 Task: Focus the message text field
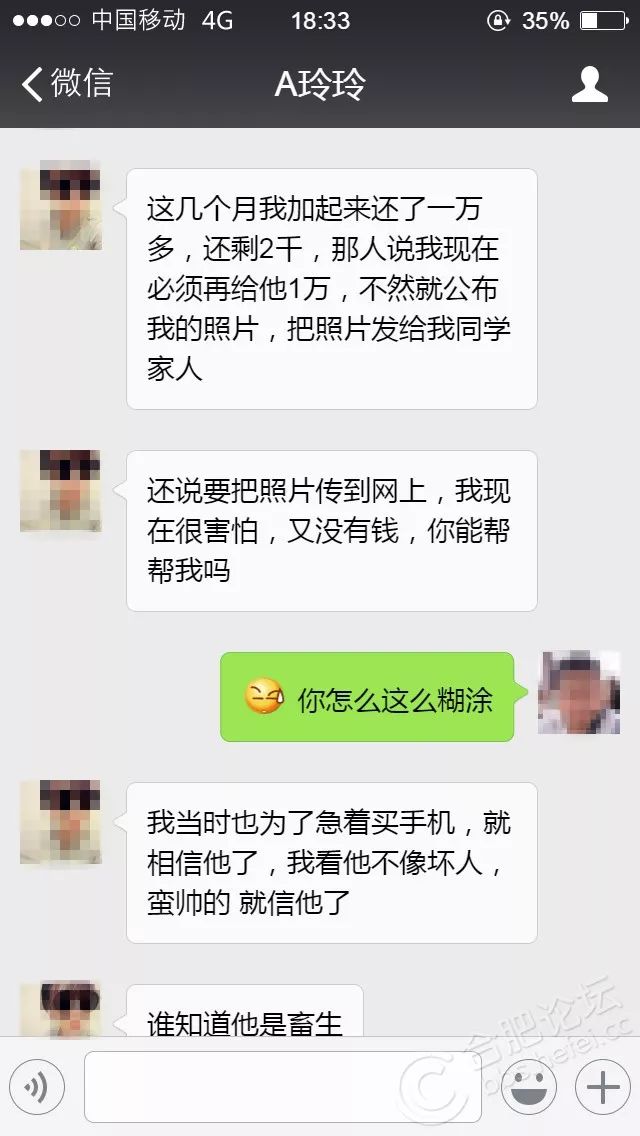[283, 1087]
